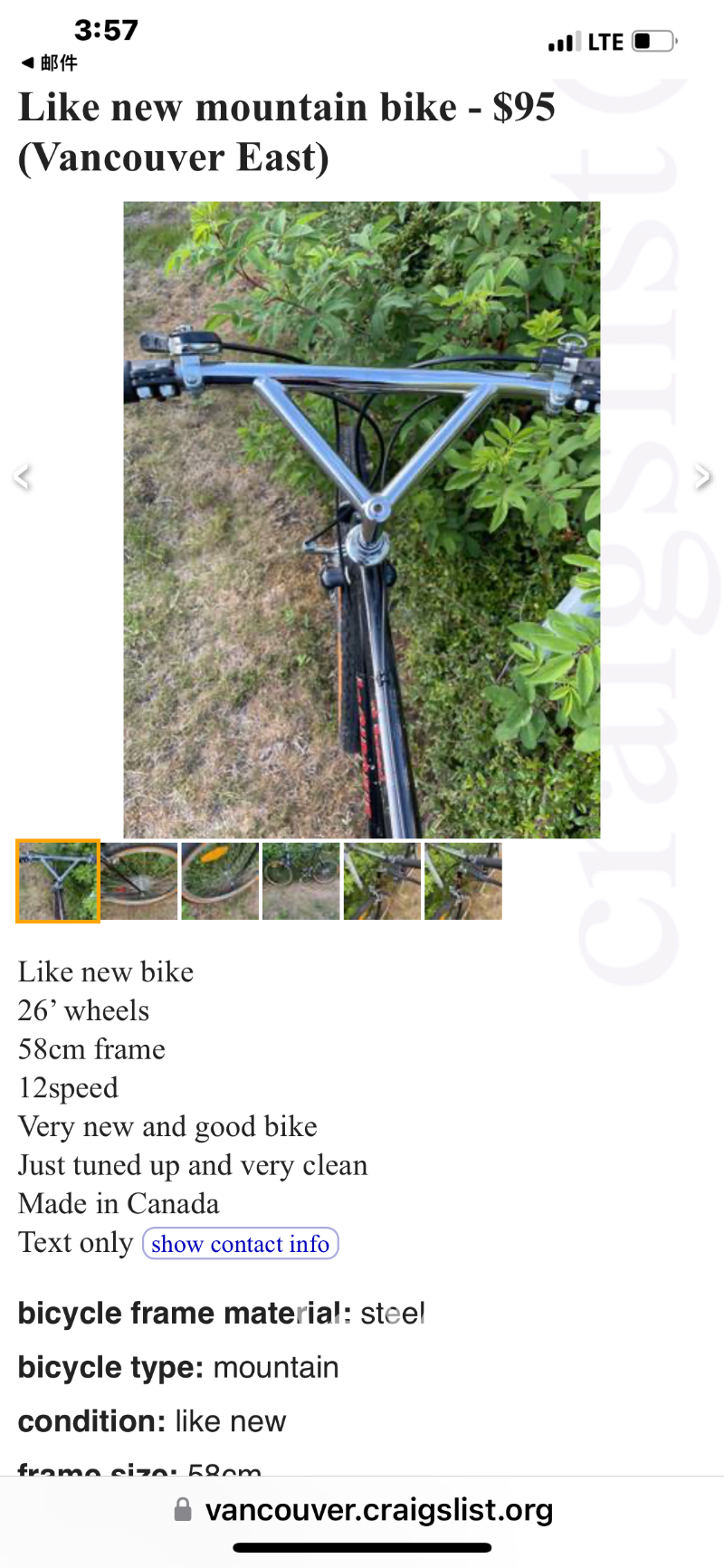Image resolution: width=724 pixels, height=1568 pixels.
Task: Show the next listing photo
Action: click(701, 475)
